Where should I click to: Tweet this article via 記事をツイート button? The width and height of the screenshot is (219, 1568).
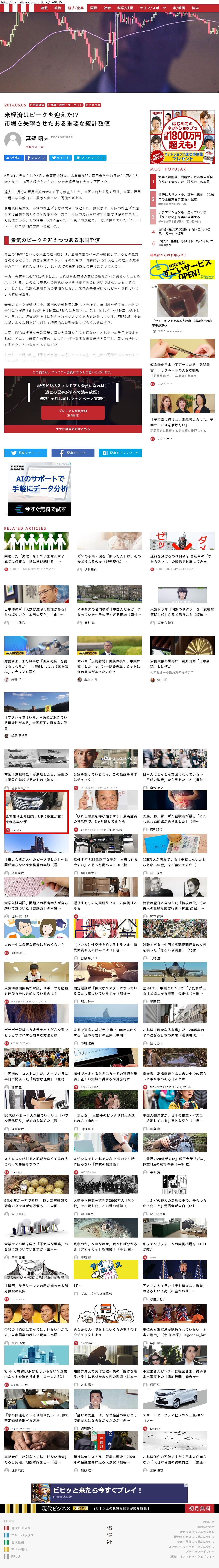tap(26, 453)
